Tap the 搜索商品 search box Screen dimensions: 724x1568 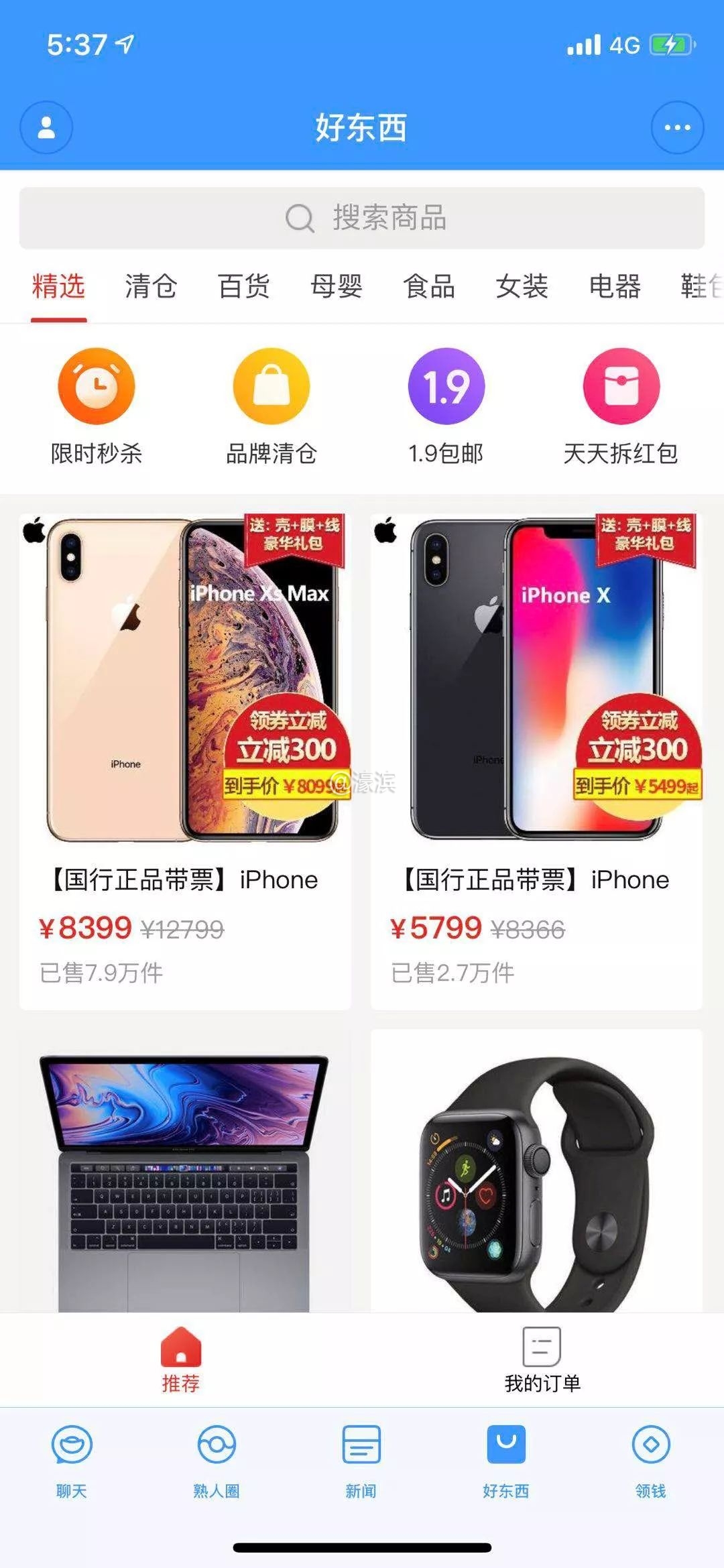pyautogui.click(x=362, y=218)
